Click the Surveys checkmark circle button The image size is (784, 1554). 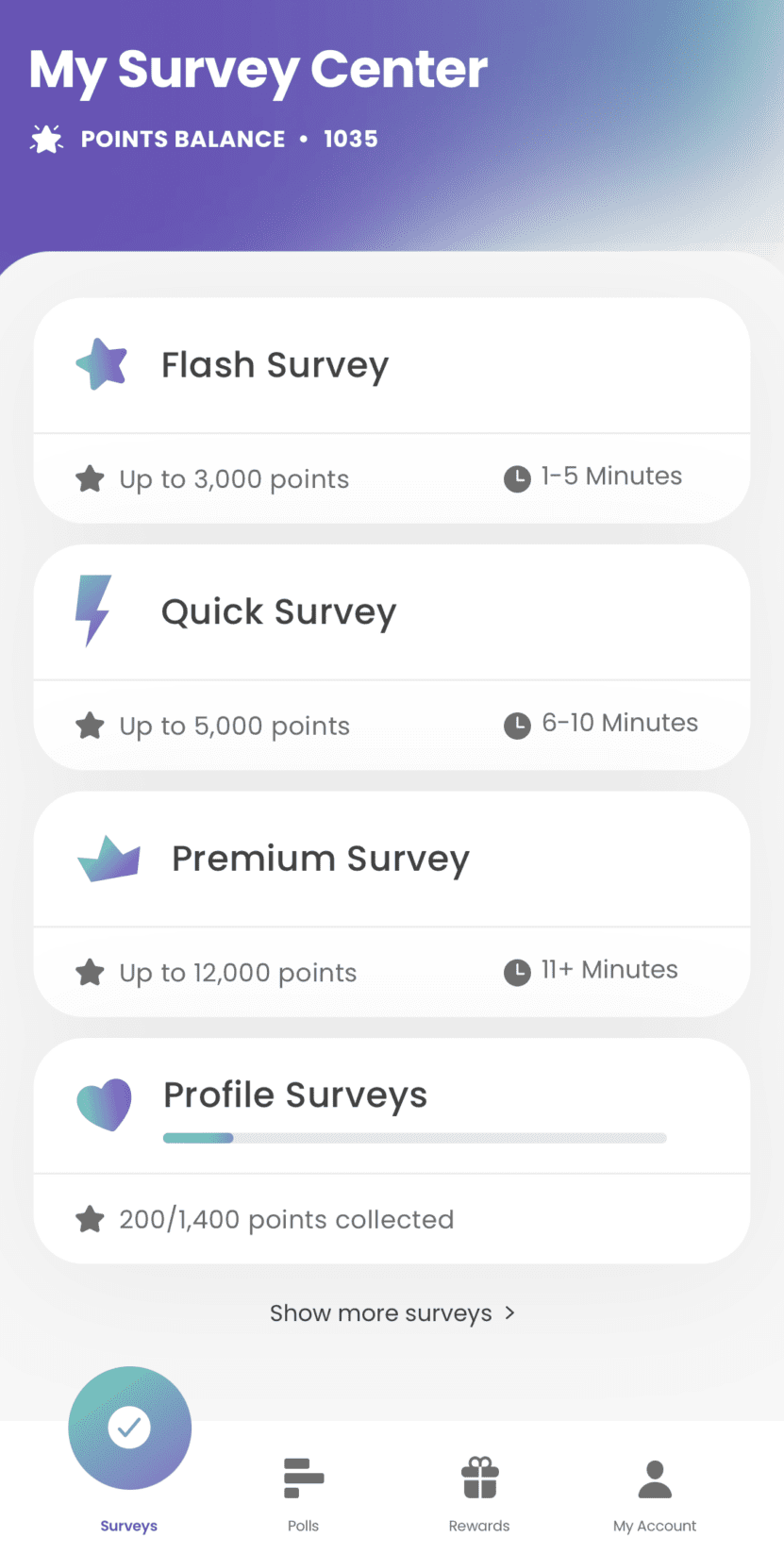129,1428
